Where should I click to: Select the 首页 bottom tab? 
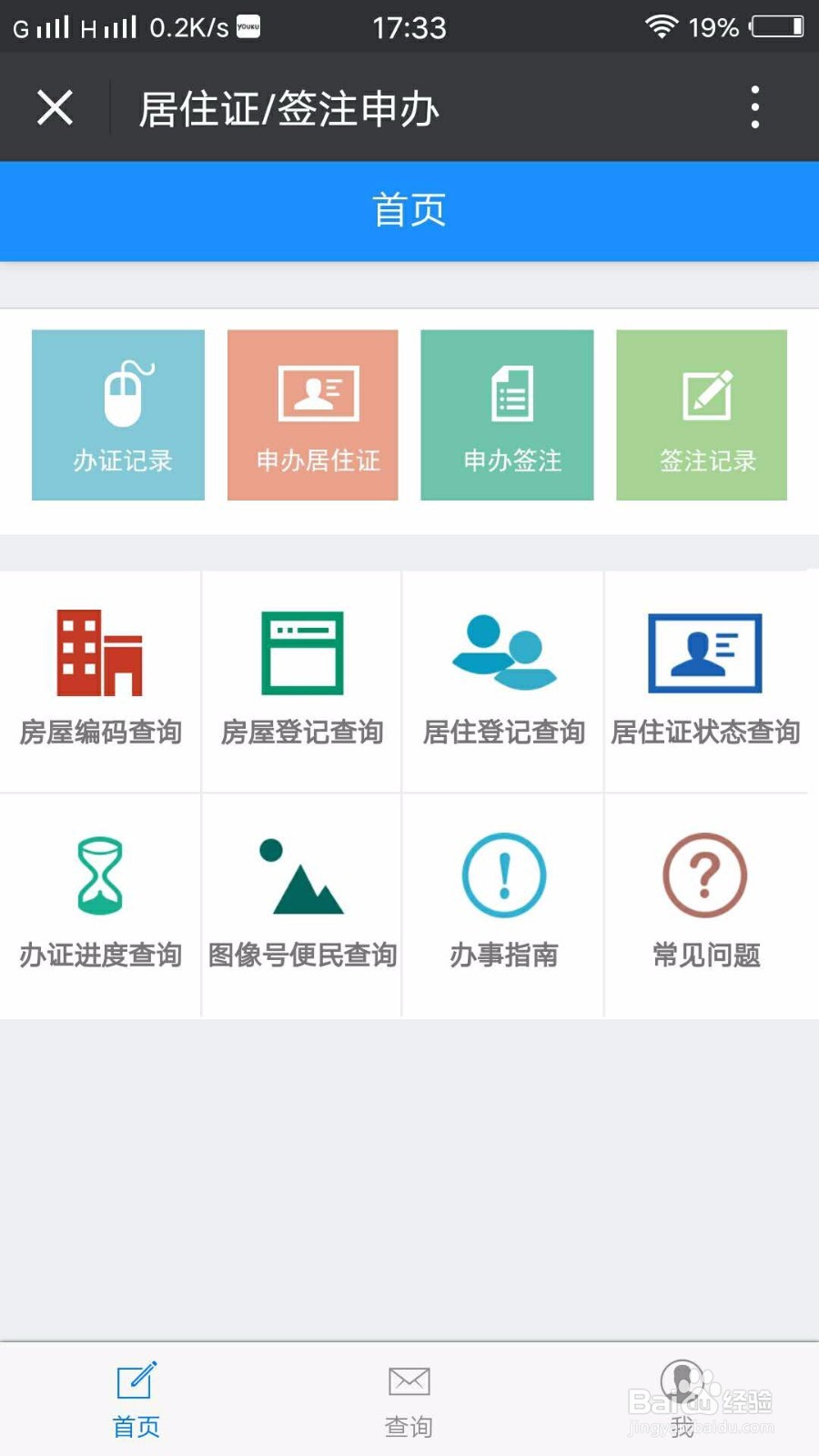135,1399
